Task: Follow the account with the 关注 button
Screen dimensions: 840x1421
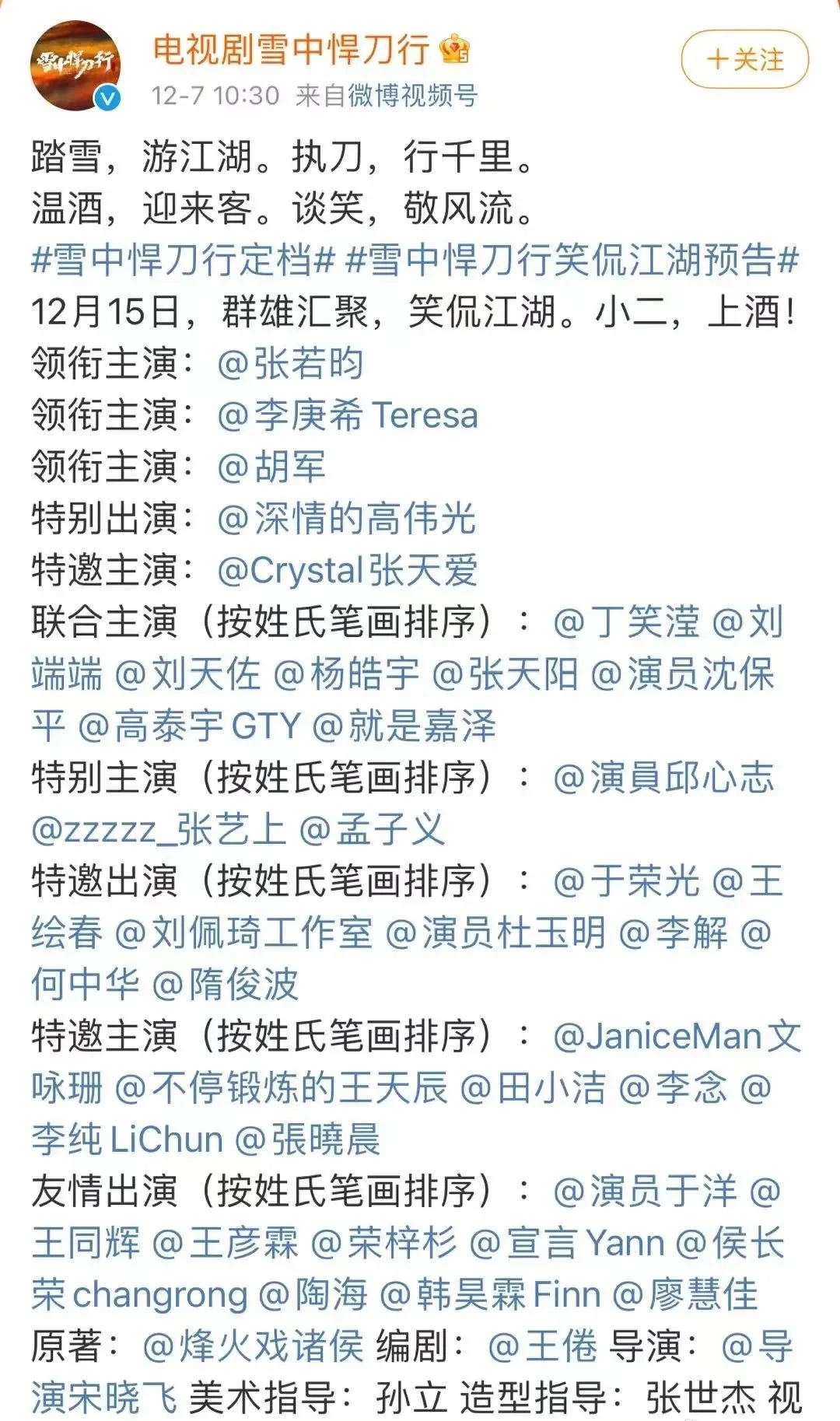Action: (x=744, y=59)
